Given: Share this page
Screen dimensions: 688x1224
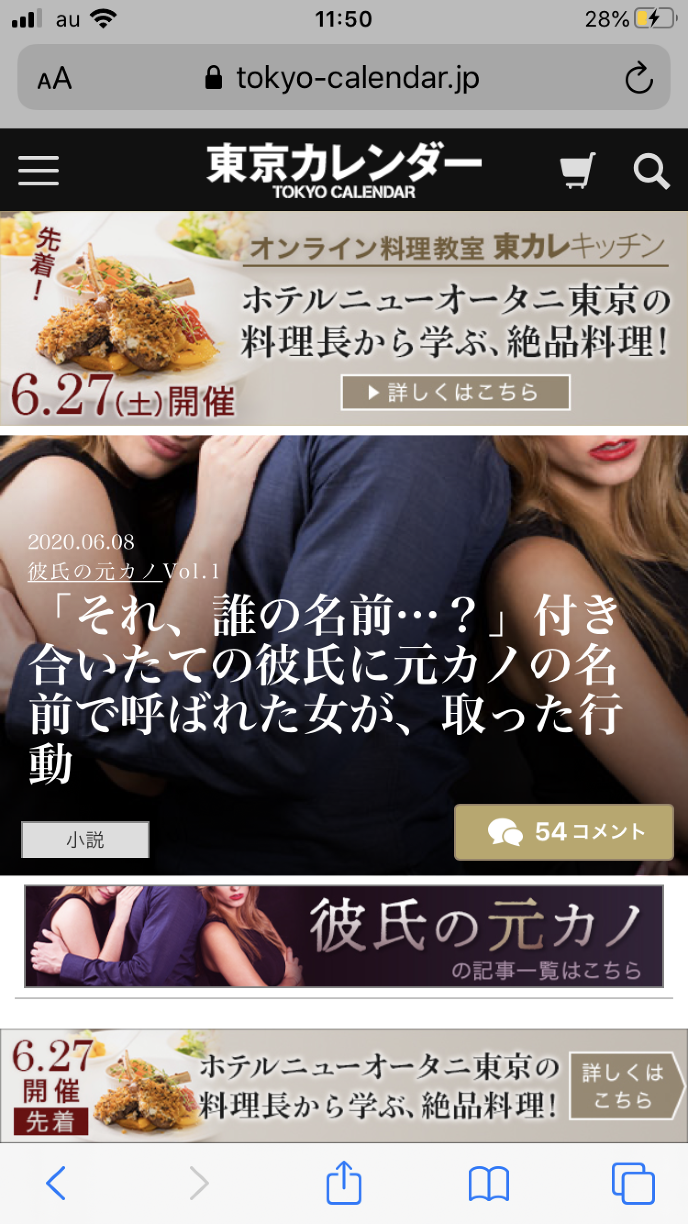Looking at the screenshot, I should pyautogui.click(x=343, y=1184).
